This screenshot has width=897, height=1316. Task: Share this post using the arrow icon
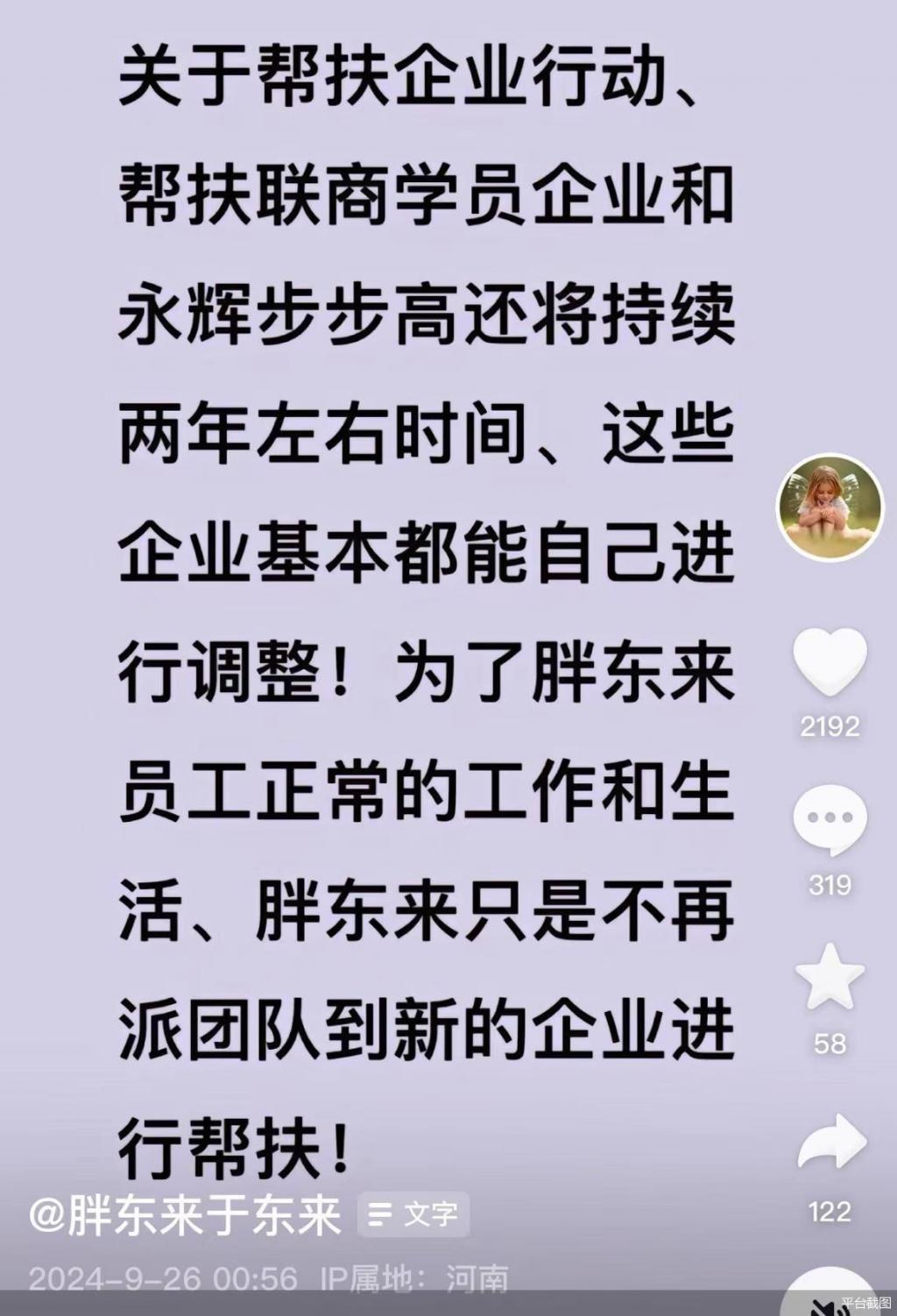click(830, 1143)
